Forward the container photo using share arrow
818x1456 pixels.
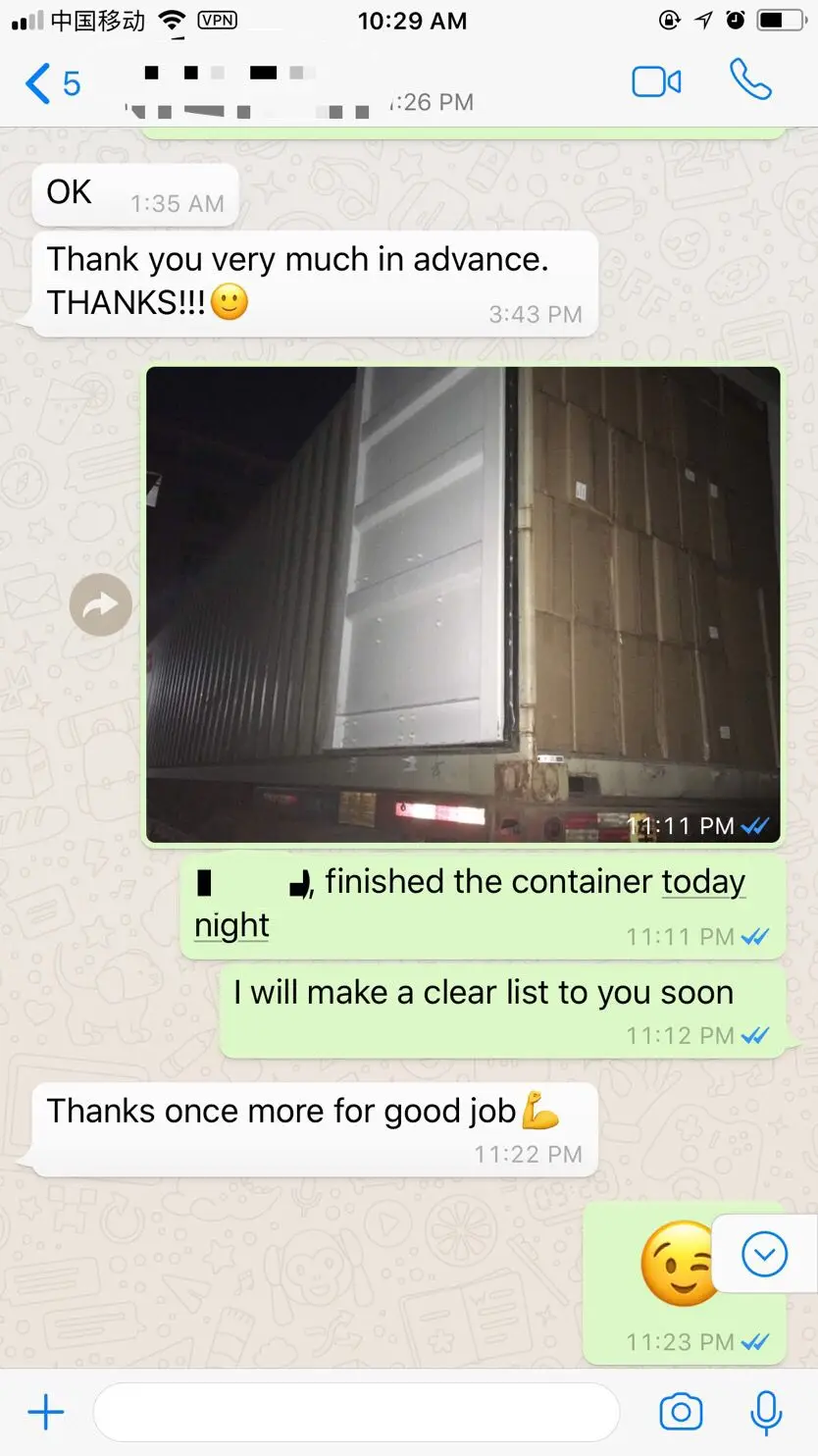101,604
